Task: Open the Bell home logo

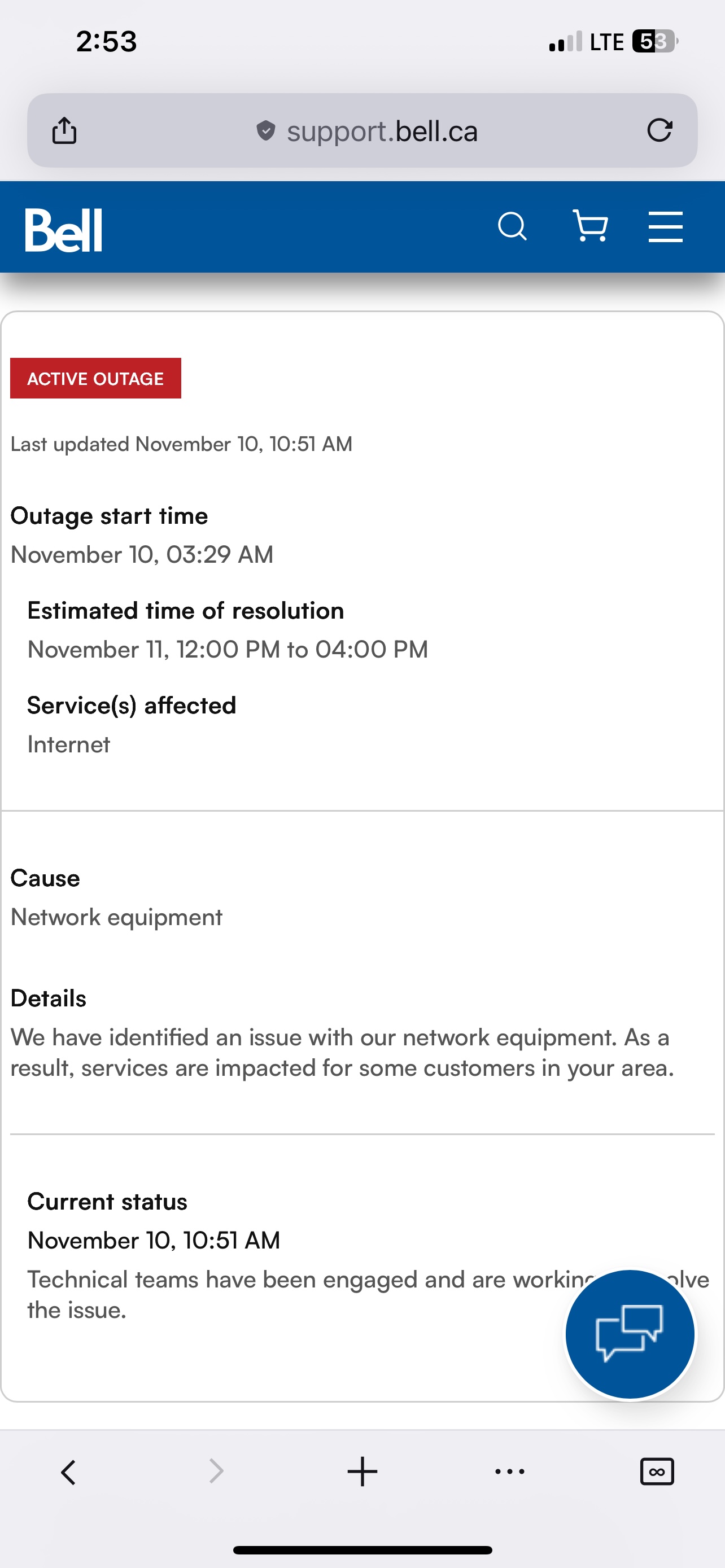Action: [x=63, y=230]
